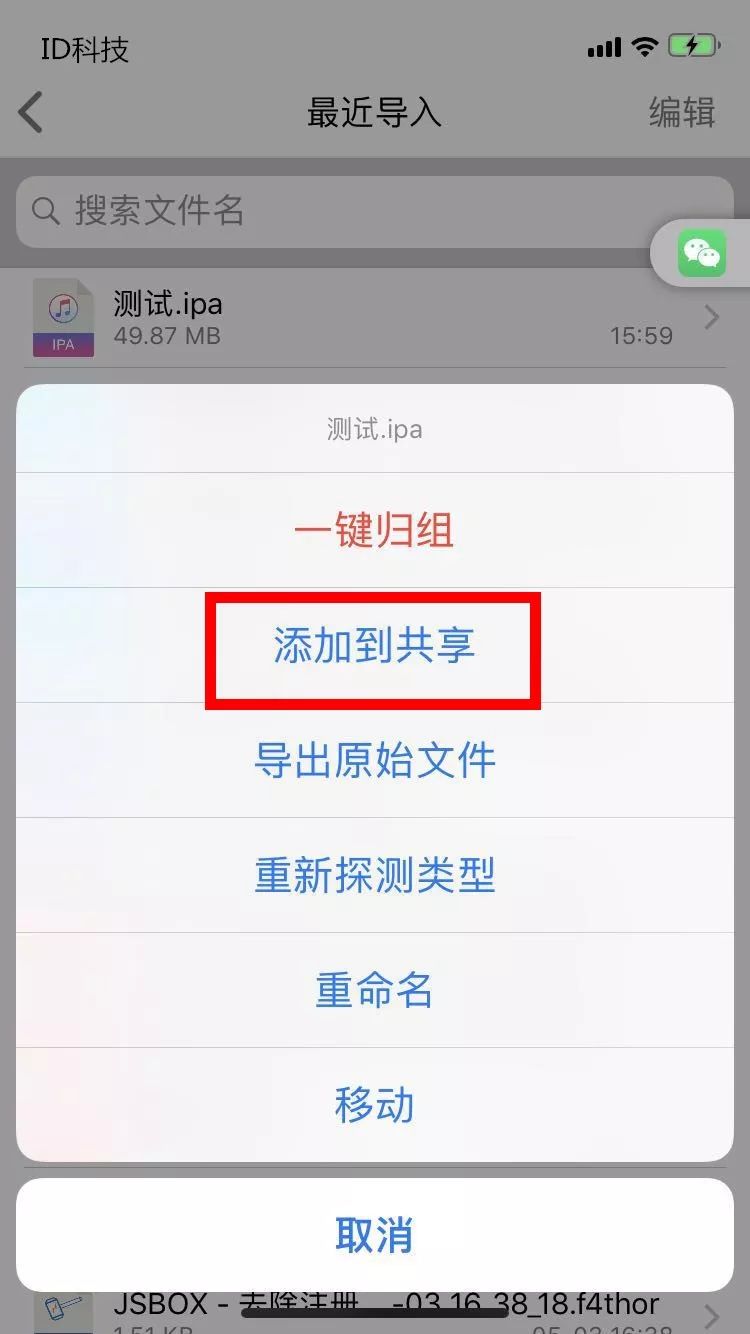Image resolution: width=750 pixels, height=1334 pixels.
Task: Open the floating WeChat bubble
Action: (x=702, y=253)
